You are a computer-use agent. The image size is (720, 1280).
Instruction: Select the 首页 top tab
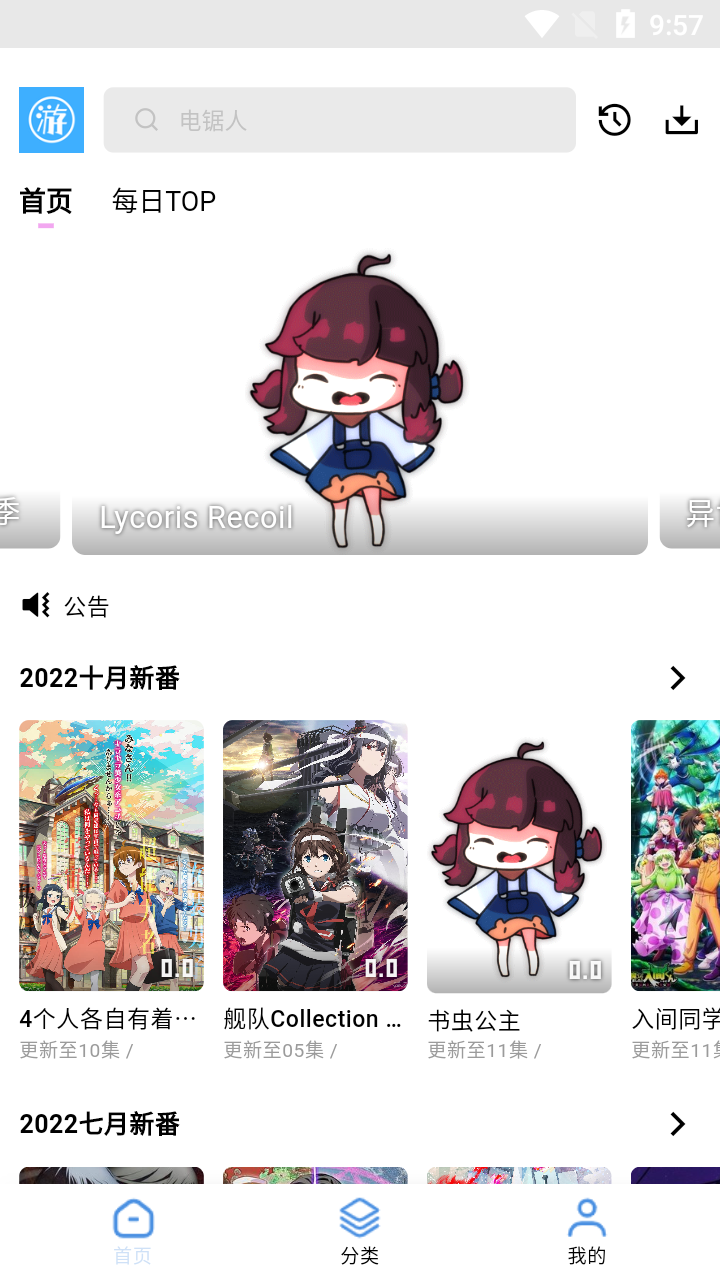tap(46, 201)
